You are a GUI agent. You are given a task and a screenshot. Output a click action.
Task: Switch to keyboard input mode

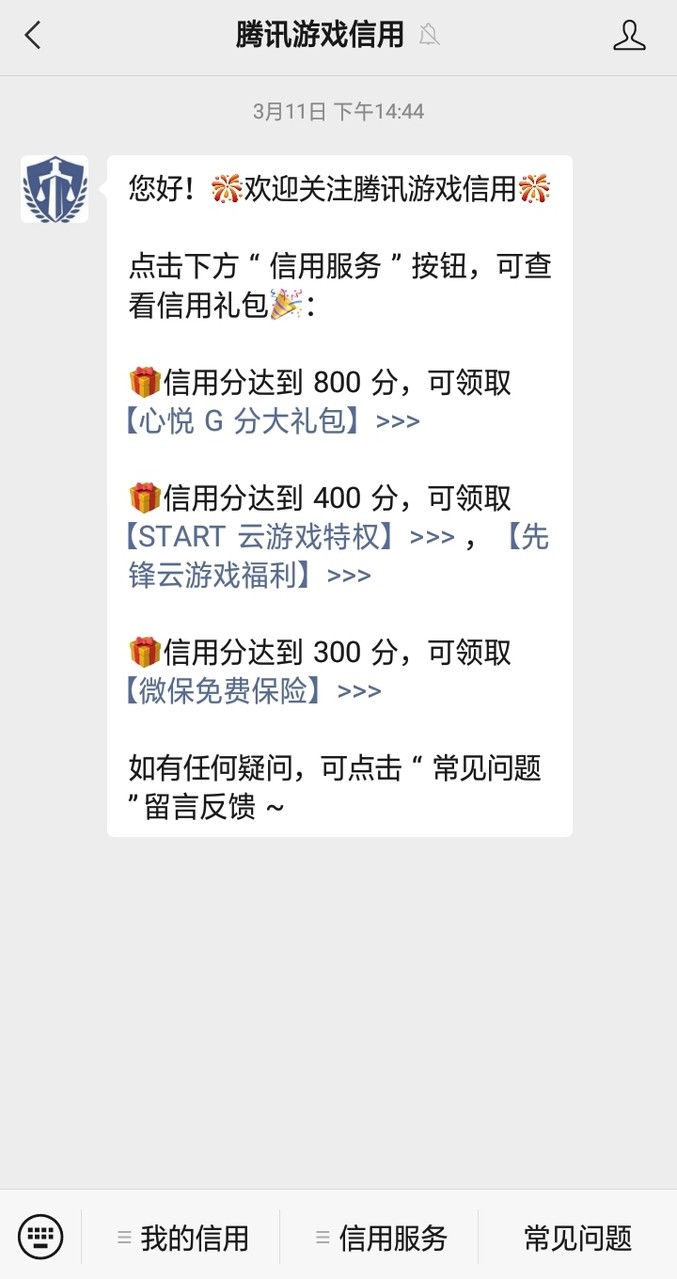click(x=40, y=1237)
